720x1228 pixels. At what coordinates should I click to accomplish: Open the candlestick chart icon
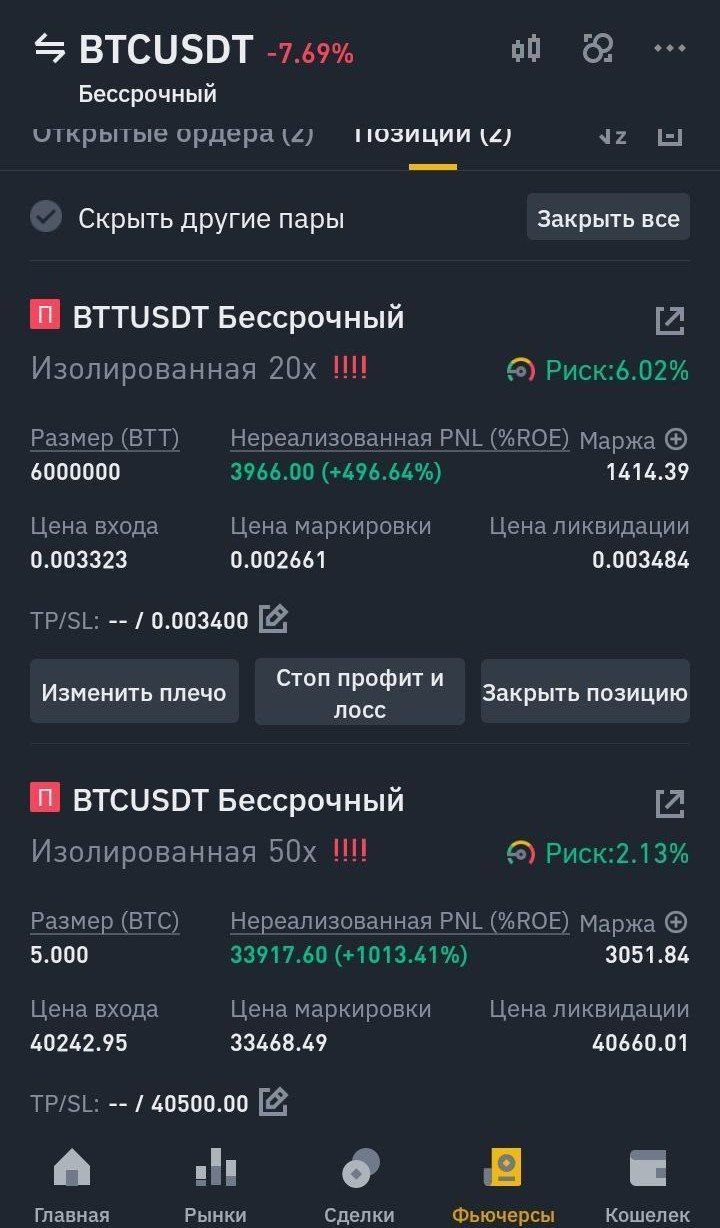point(526,48)
